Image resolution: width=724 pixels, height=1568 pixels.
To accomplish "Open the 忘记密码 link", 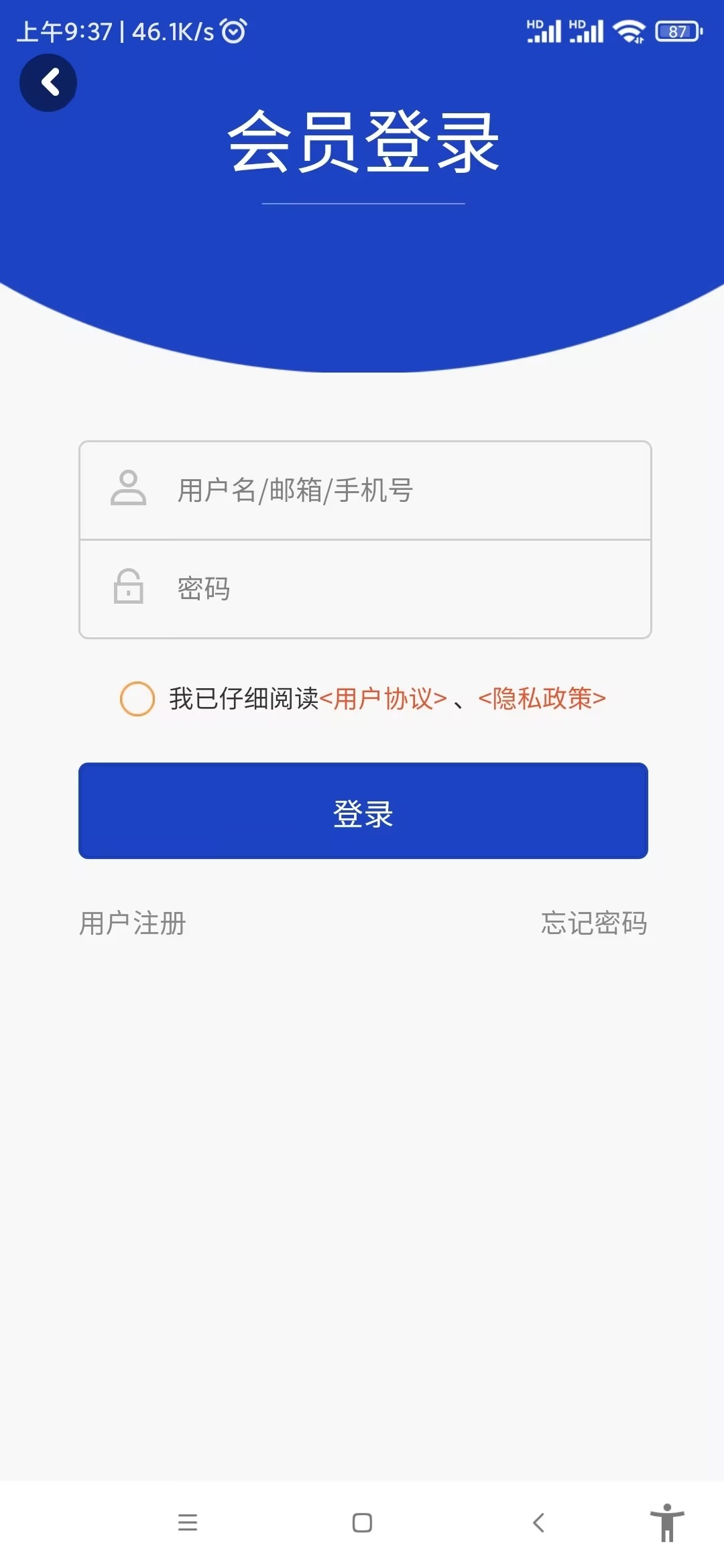I will click(594, 923).
